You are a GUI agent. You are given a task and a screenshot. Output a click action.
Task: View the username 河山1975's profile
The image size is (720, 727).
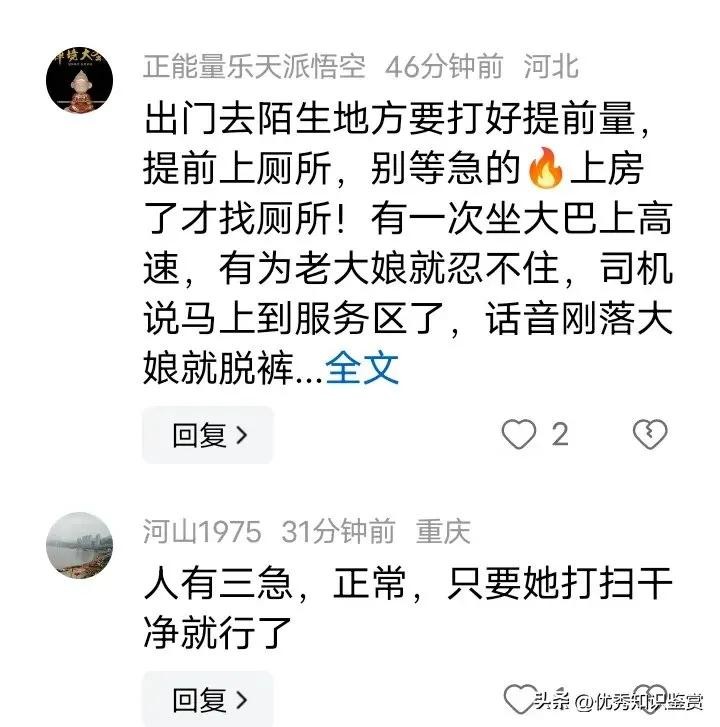pos(201,531)
